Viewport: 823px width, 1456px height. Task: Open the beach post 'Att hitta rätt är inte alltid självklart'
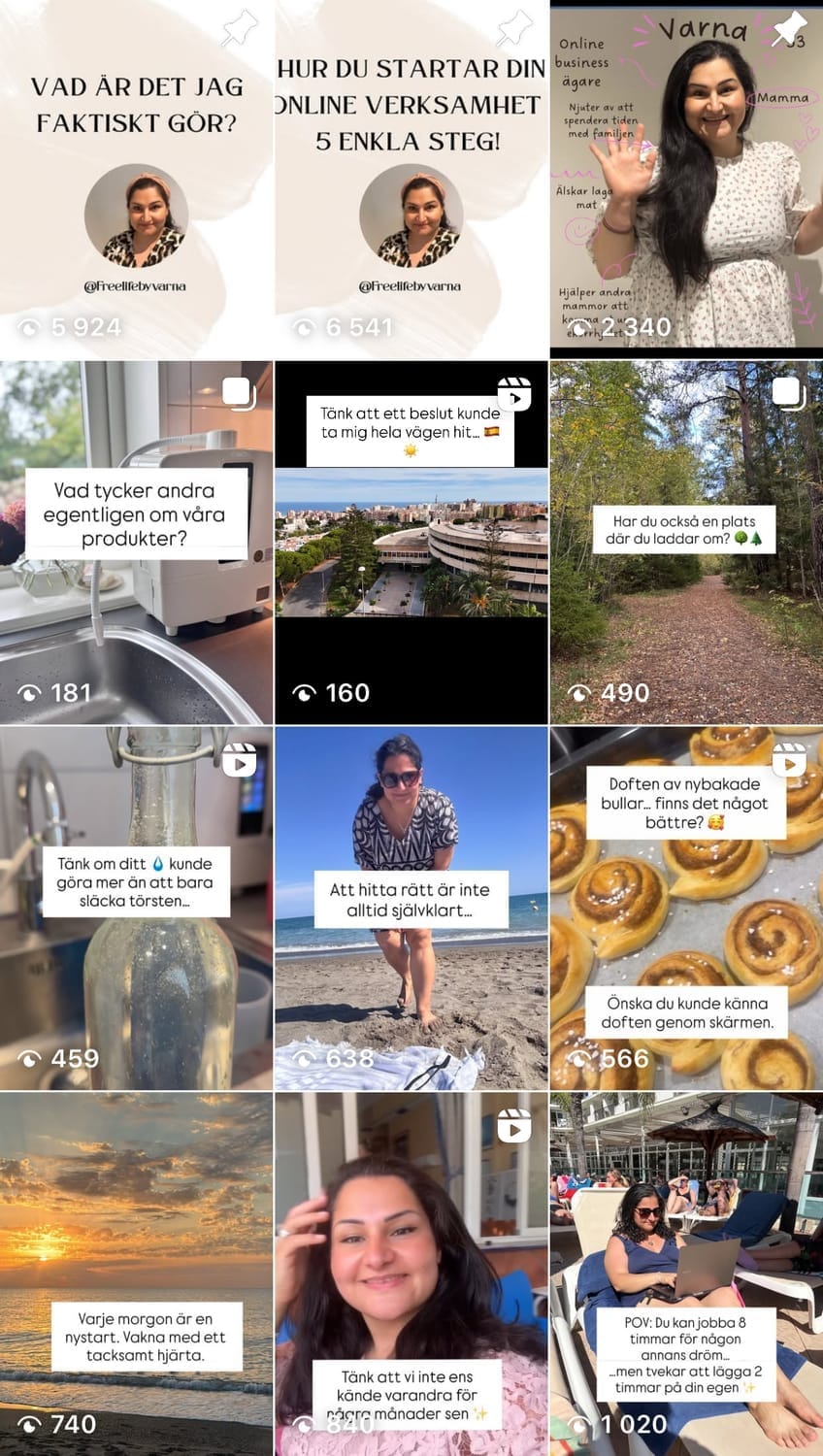tap(411, 908)
